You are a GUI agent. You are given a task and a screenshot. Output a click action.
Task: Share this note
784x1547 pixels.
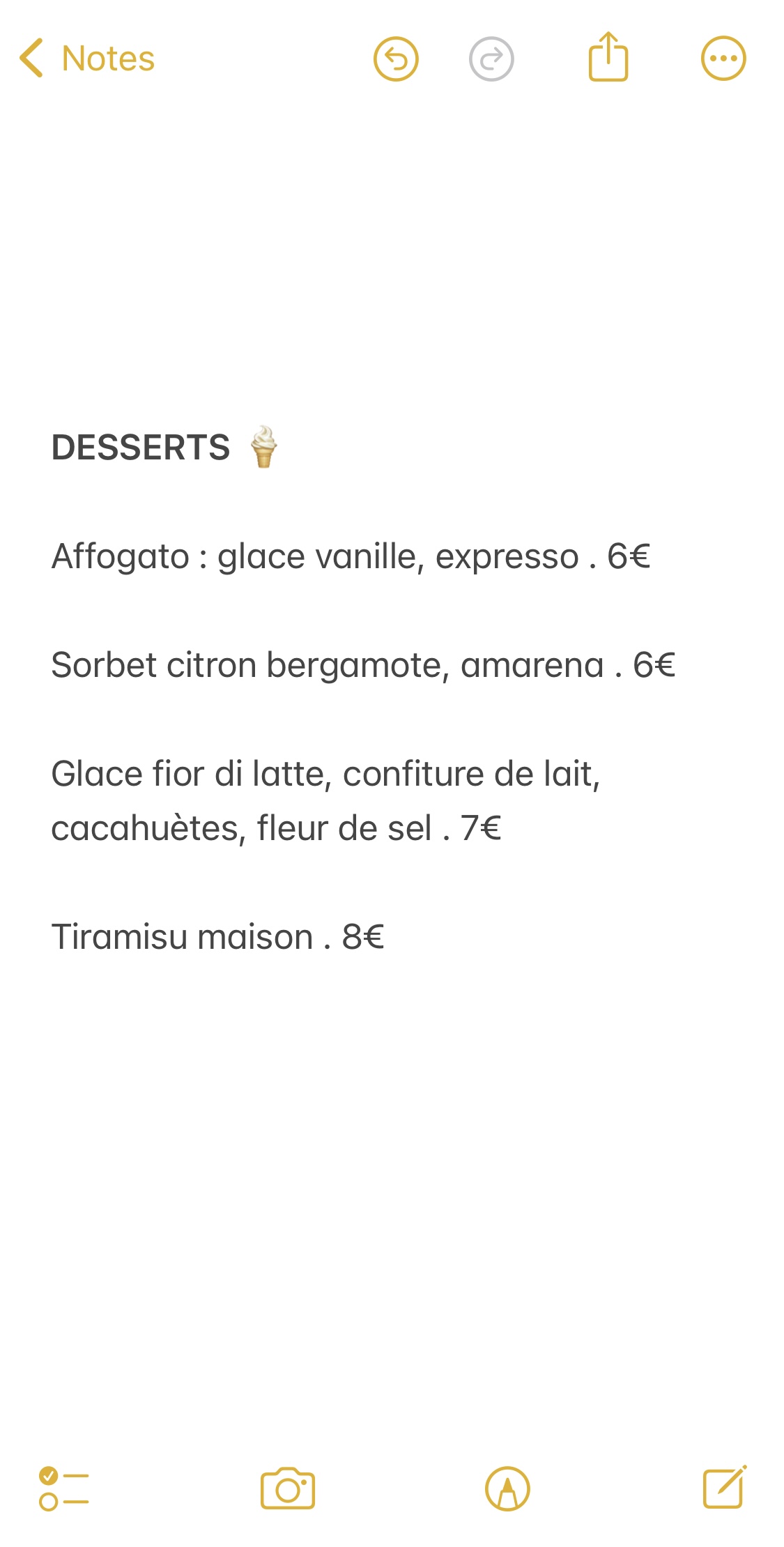coord(608,58)
